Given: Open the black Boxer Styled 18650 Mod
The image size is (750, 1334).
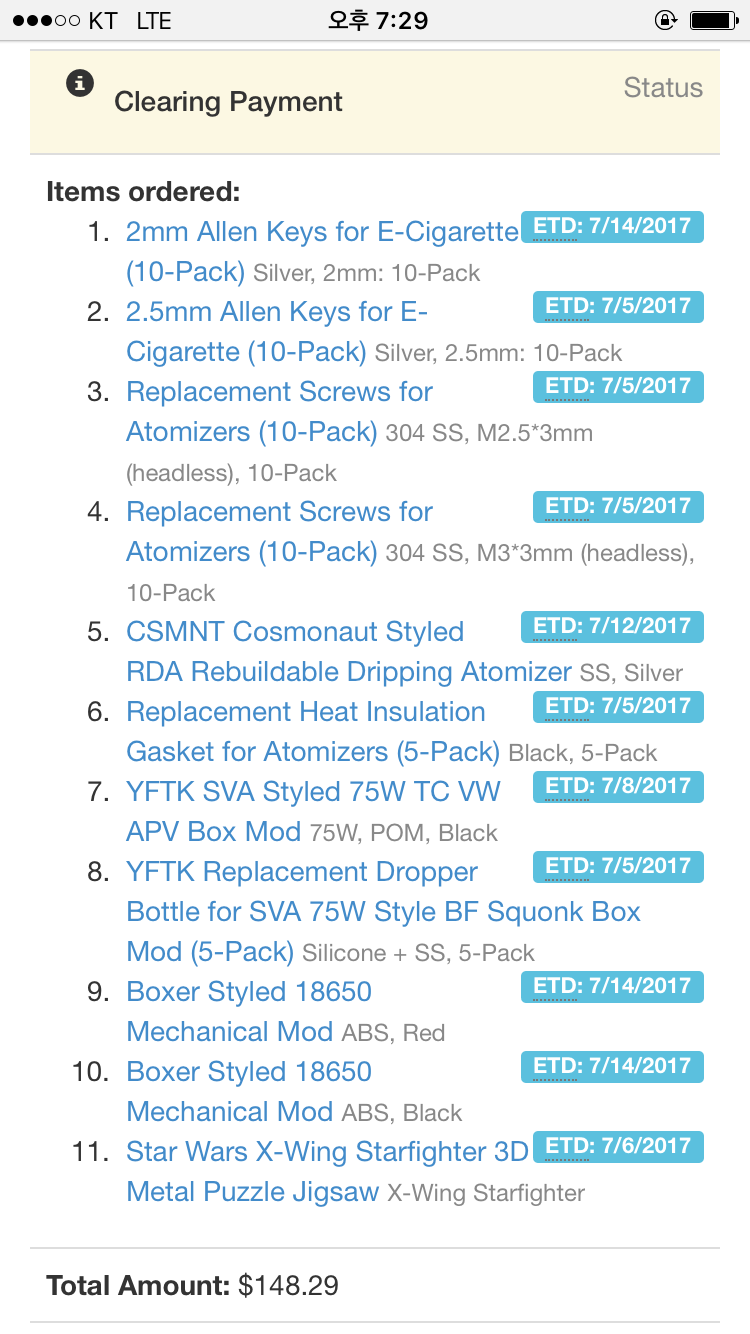Looking at the screenshot, I should click(x=248, y=1072).
